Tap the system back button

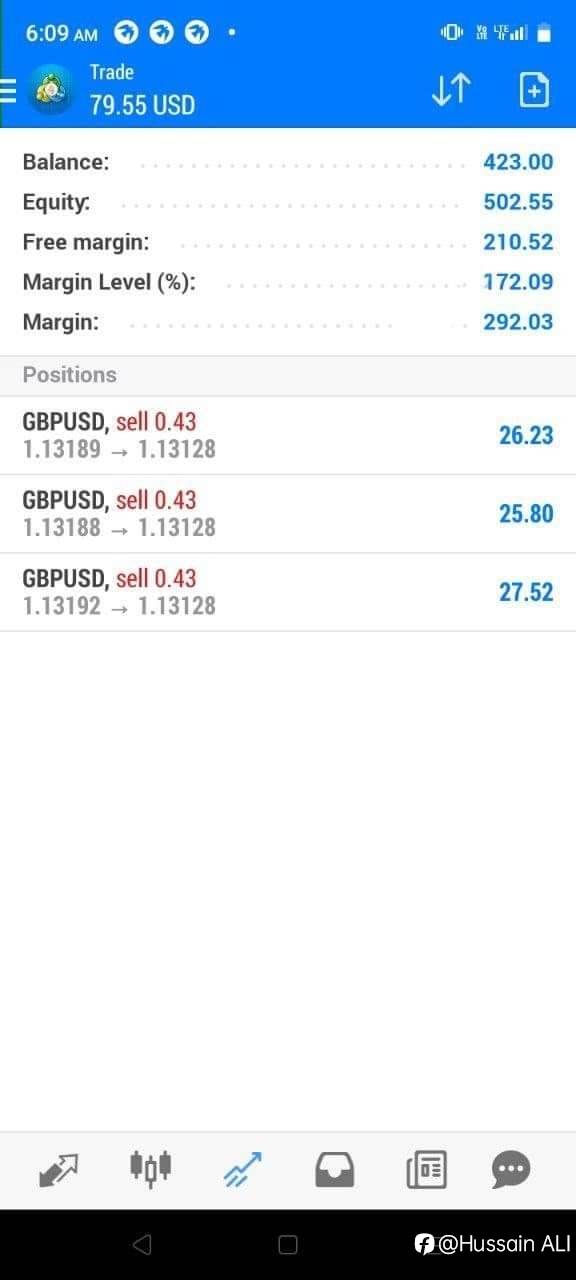(x=142, y=1244)
